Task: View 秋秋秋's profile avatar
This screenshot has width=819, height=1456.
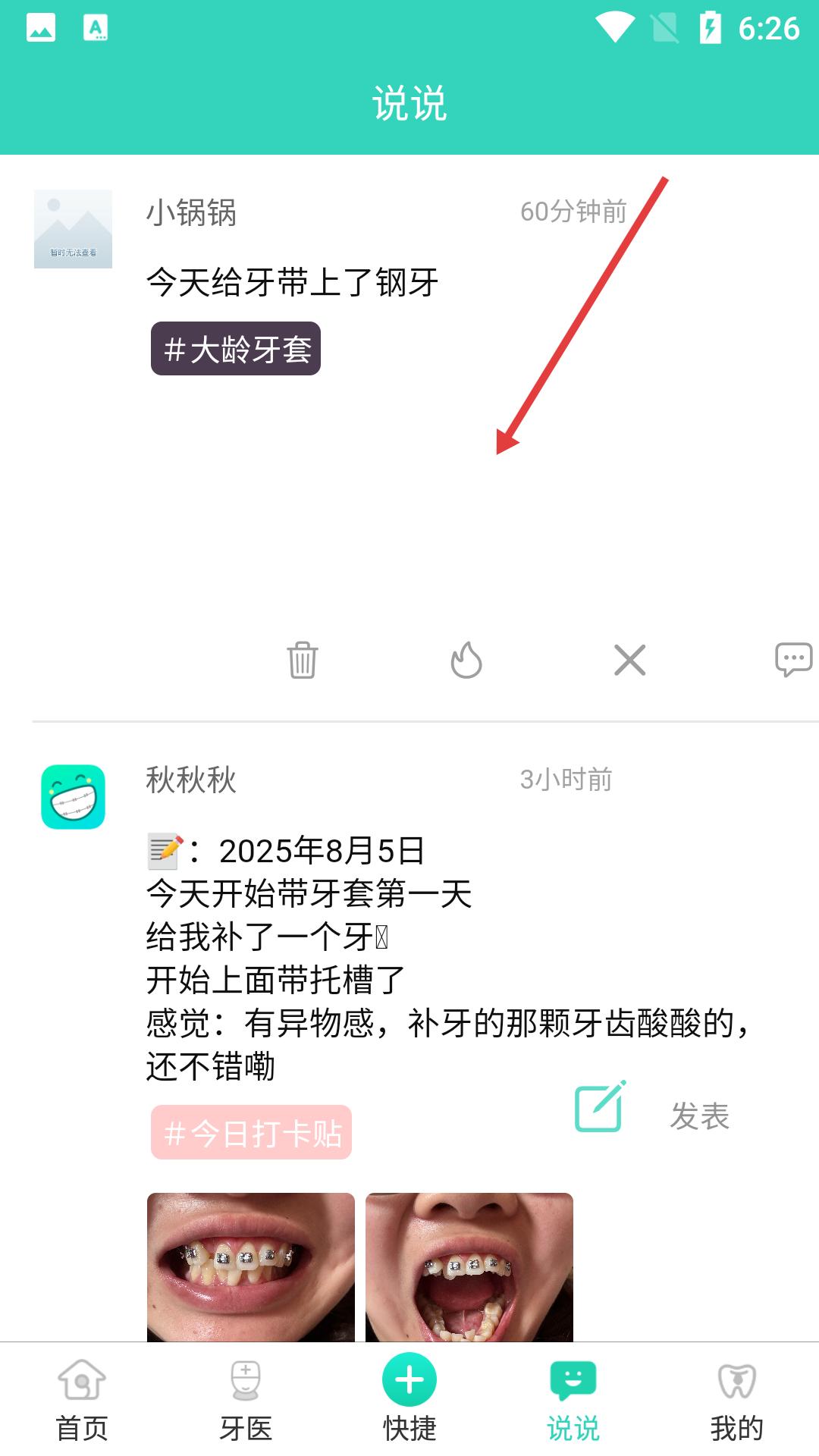Action: coord(73,796)
